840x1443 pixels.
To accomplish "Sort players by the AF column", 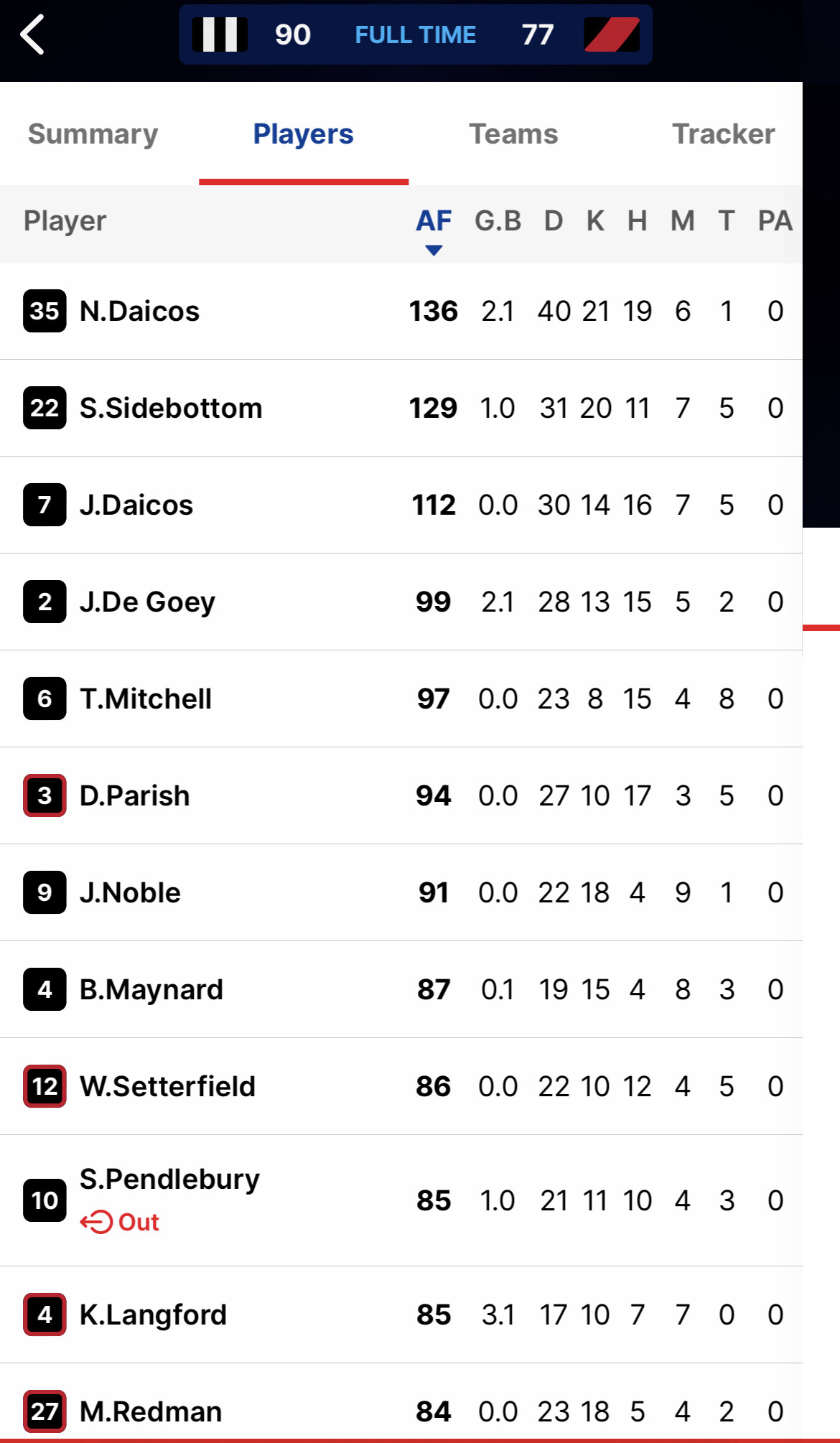I will 434,222.
